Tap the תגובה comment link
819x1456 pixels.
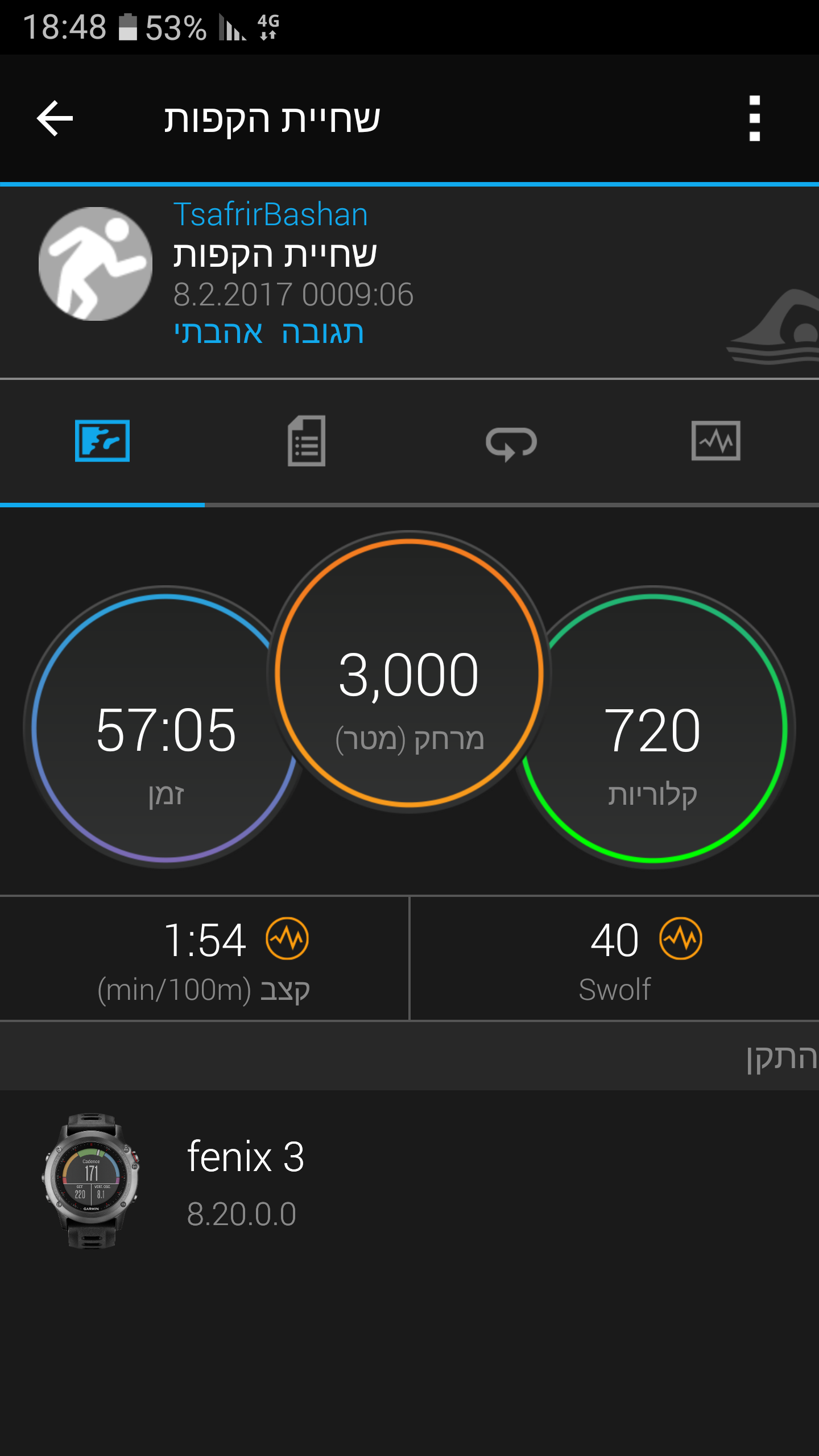pos(323,333)
